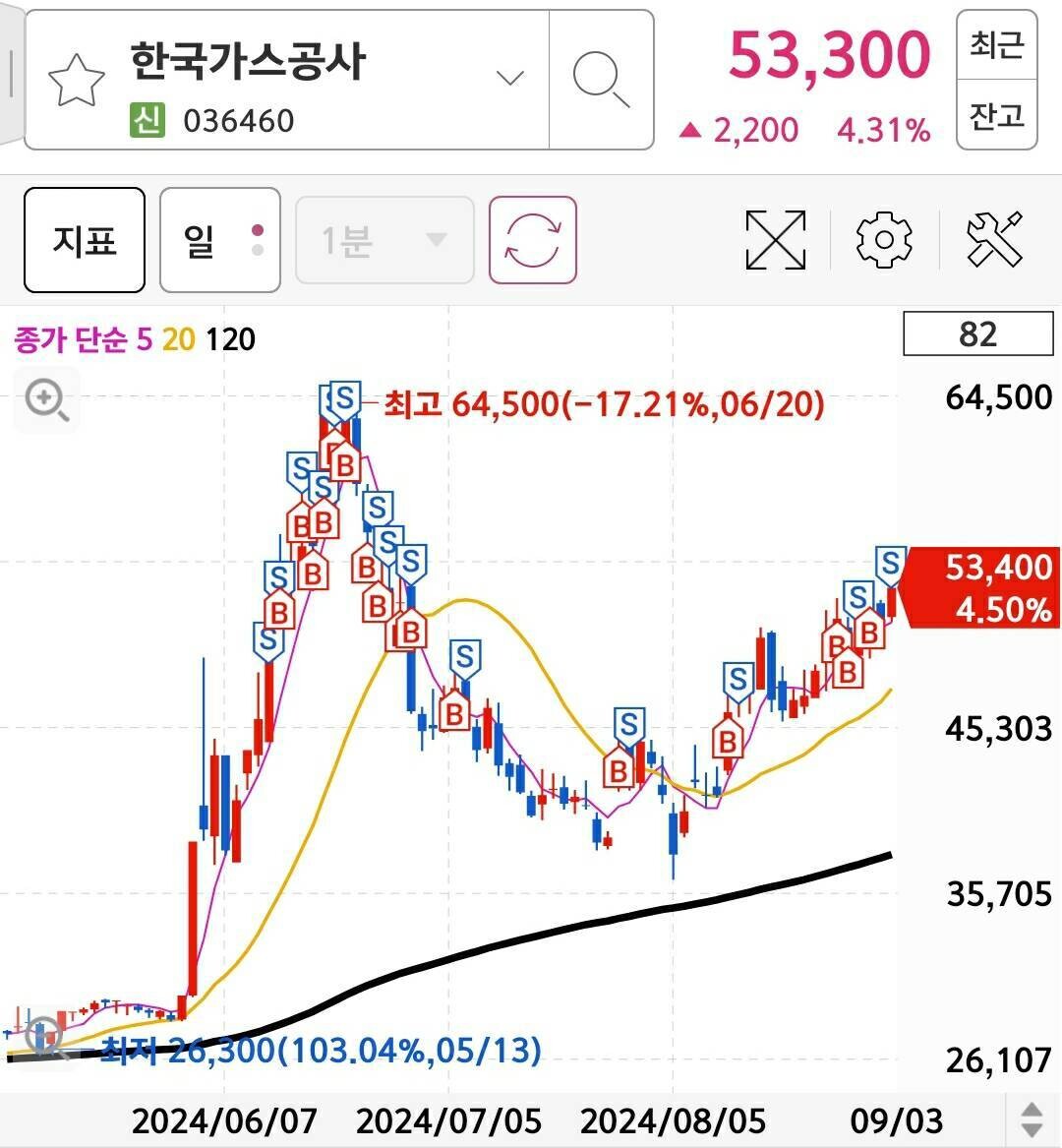Tap the 잔고 button
This screenshot has width=1062, height=1148.
[x=996, y=116]
